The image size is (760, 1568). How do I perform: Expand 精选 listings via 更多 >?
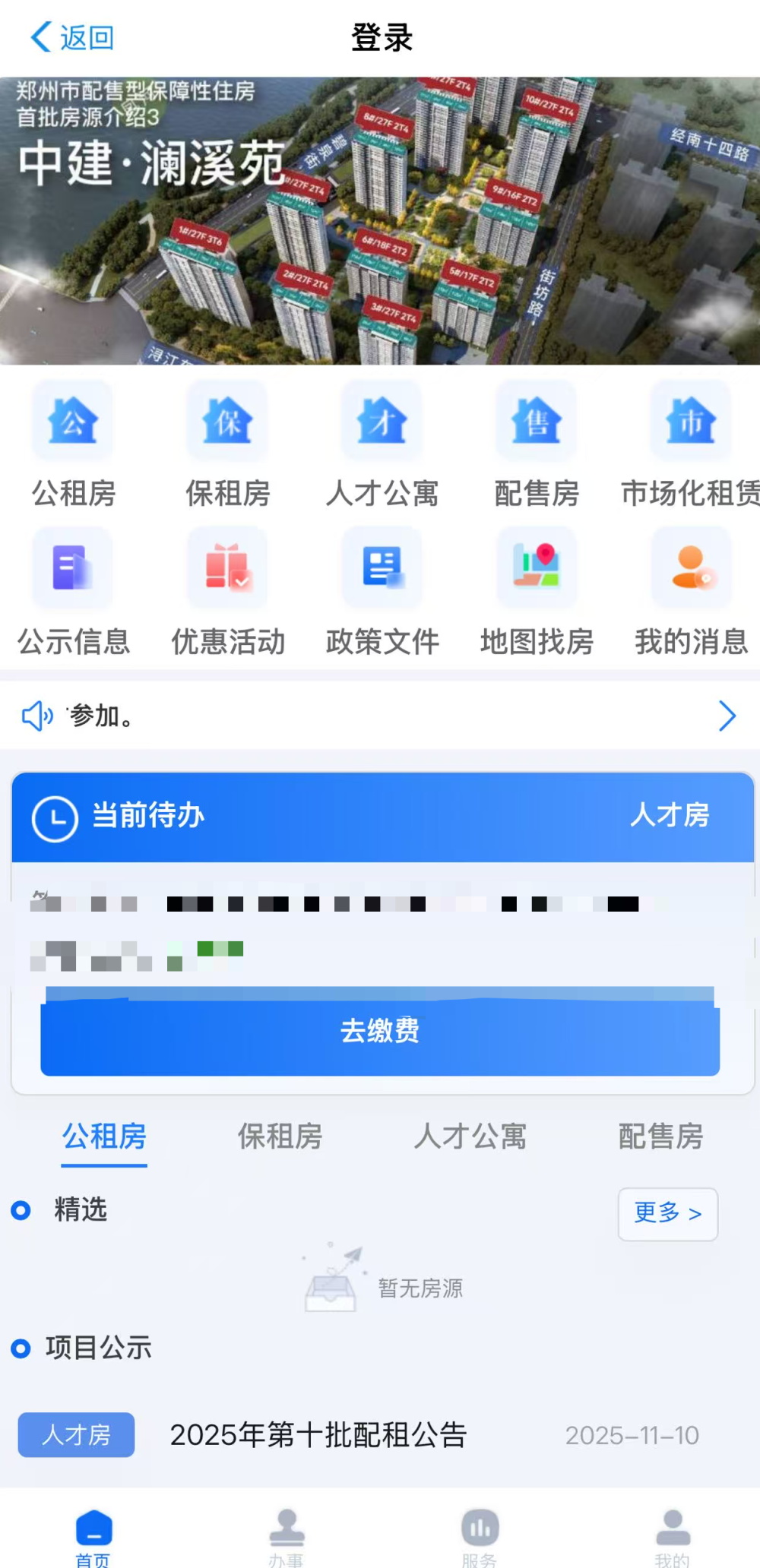point(667,1215)
